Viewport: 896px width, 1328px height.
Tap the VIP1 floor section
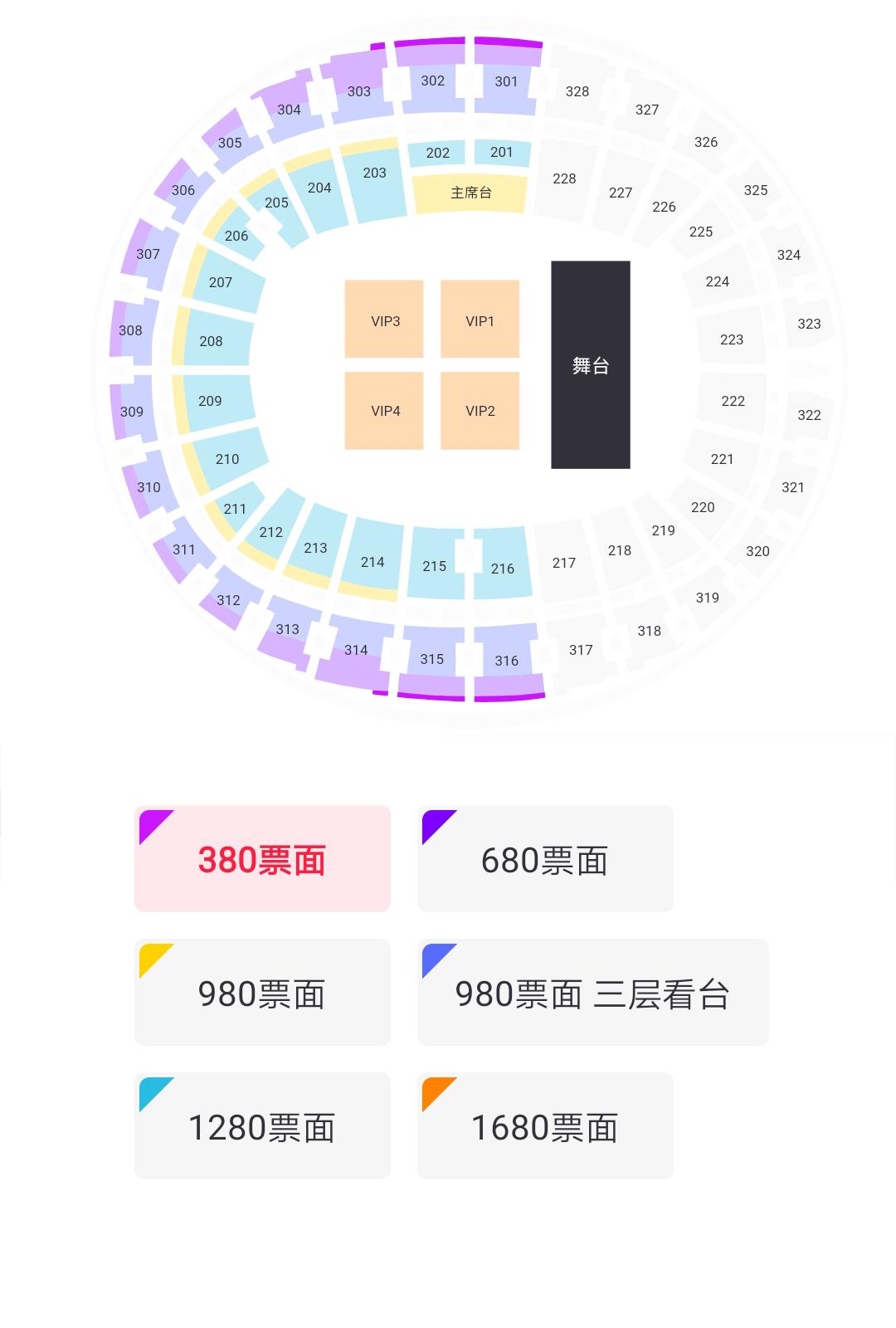tap(480, 320)
